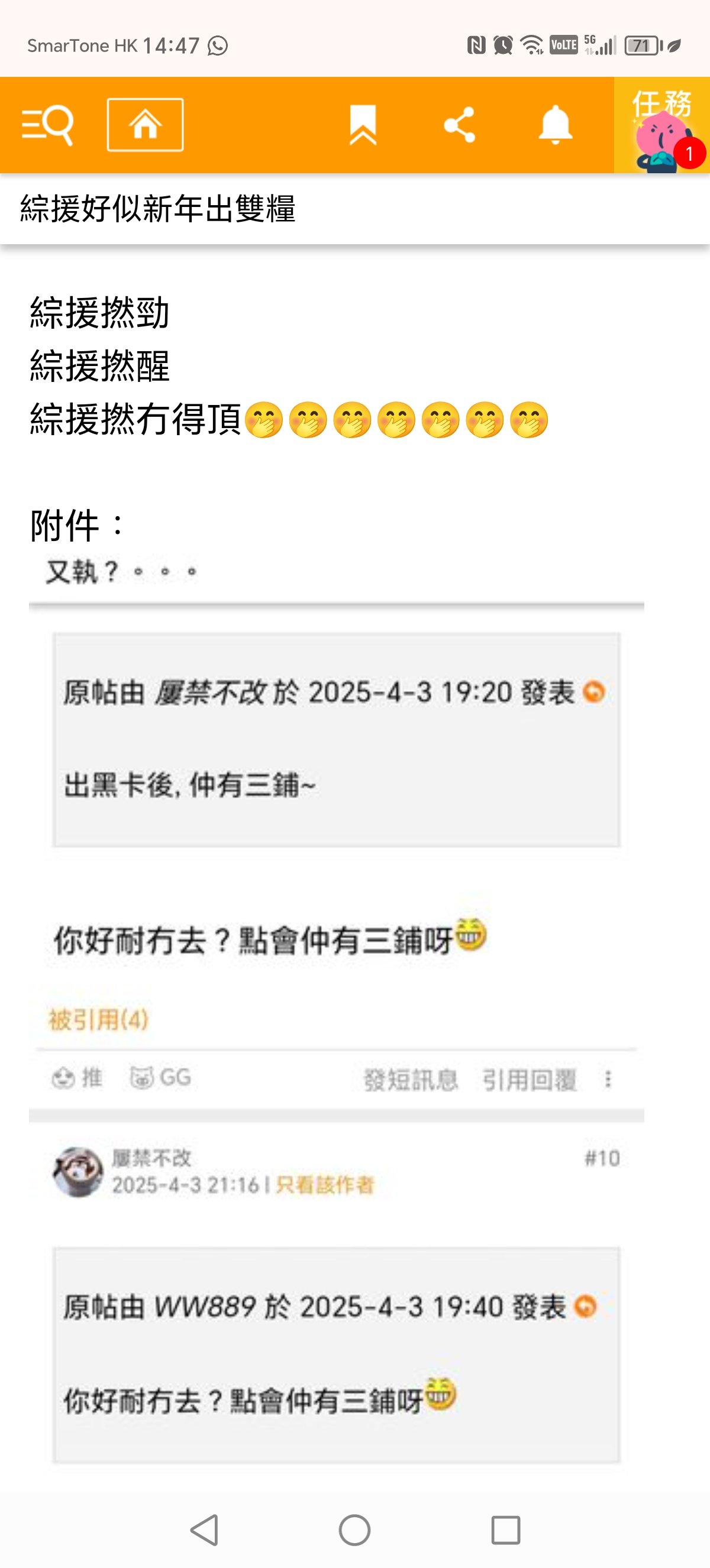Go to the forum home page
This screenshot has height=1568, width=710.
[x=145, y=125]
